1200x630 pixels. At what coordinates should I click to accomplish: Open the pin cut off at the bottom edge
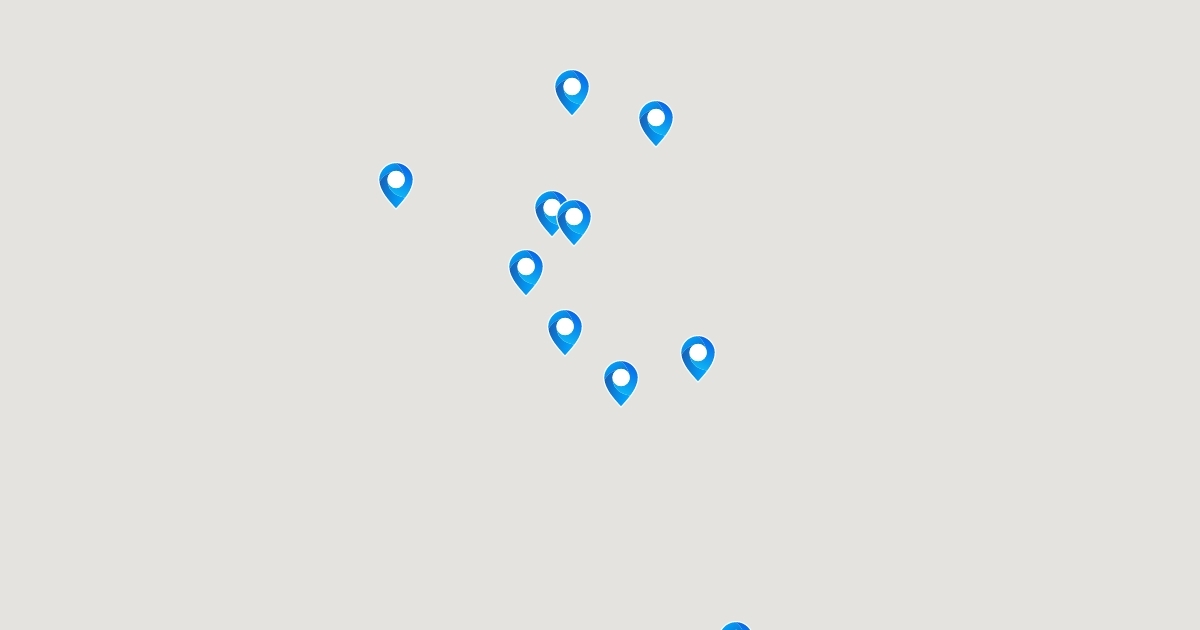pos(736,626)
